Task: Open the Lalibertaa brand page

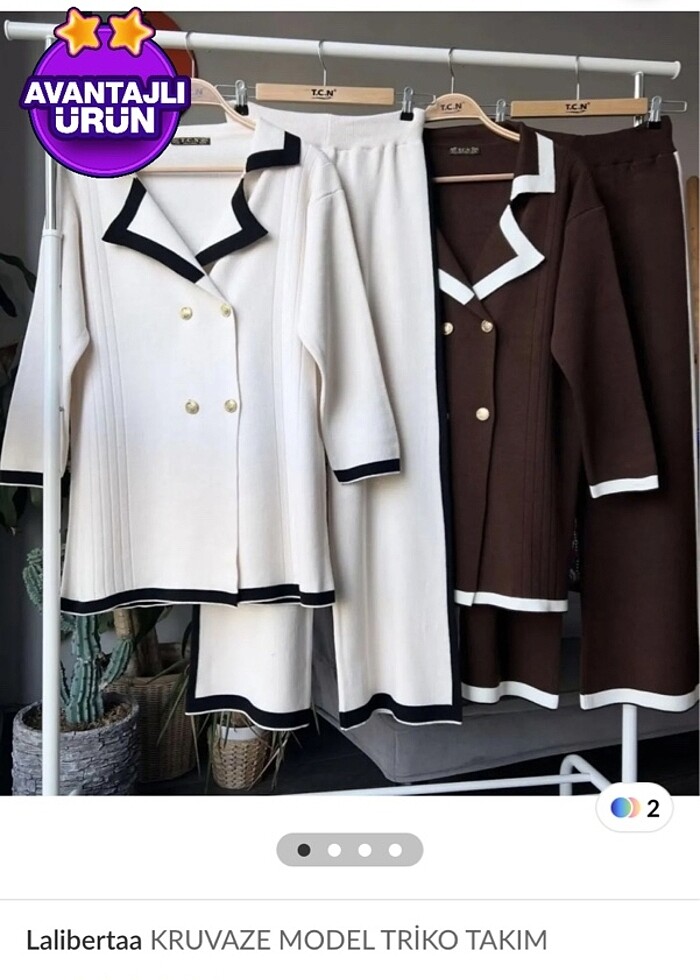Action: click(85, 940)
